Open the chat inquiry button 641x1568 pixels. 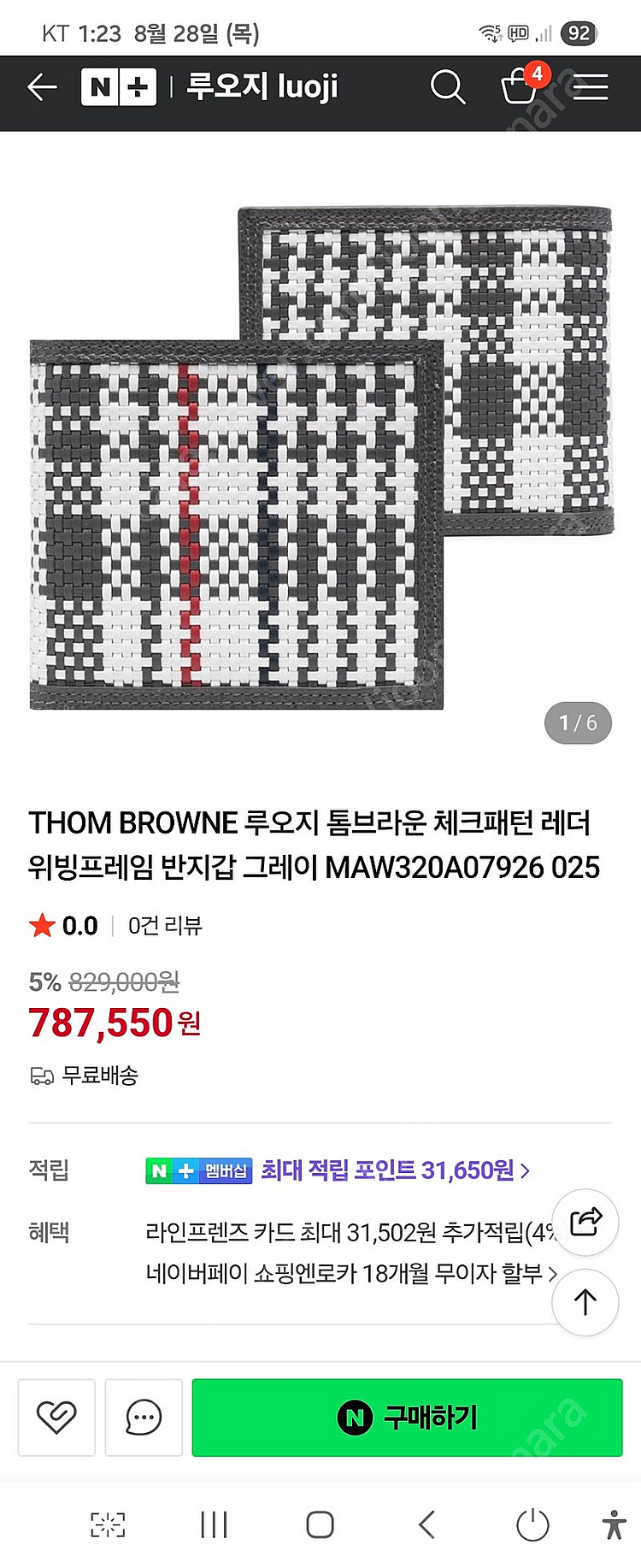click(144, 1417)
